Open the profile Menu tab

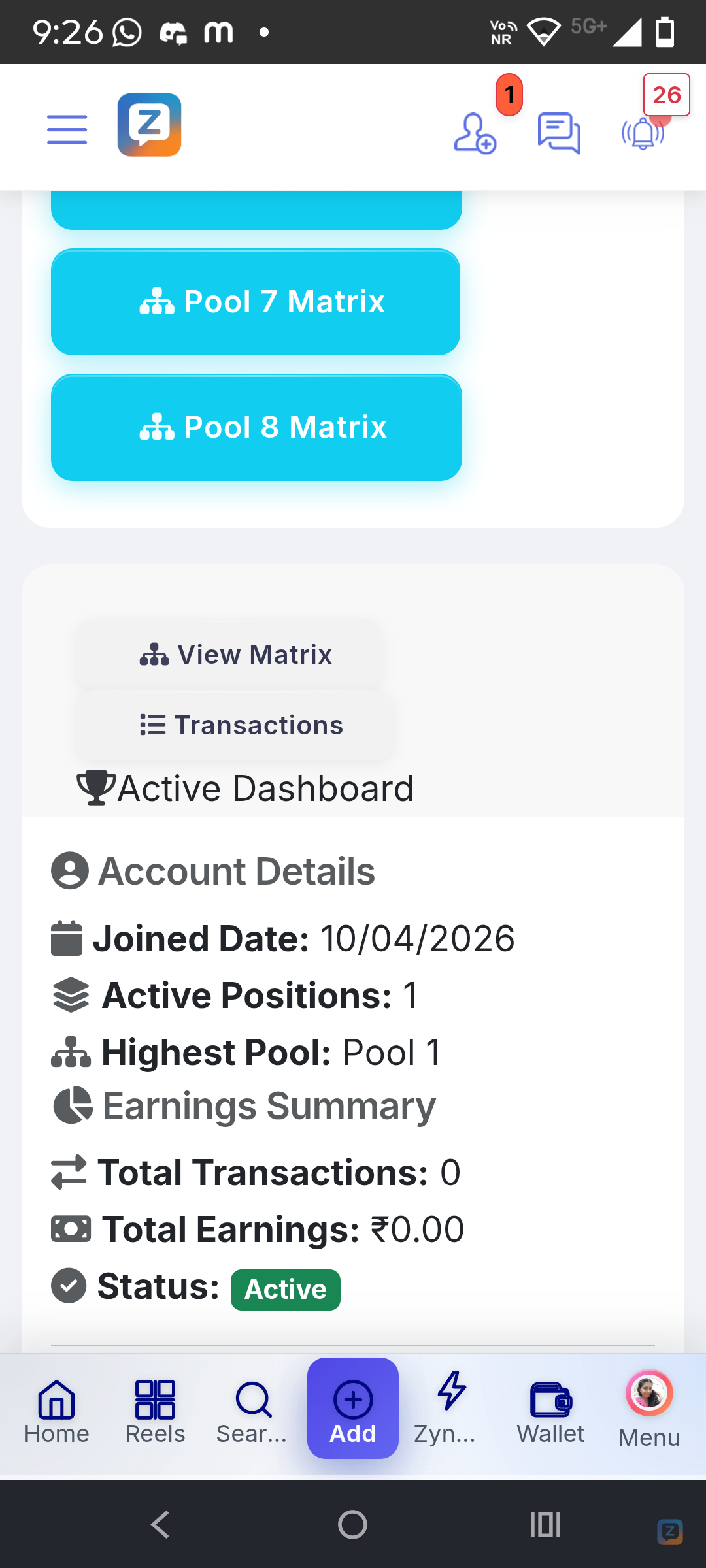pyautogui.click(x=649, y=1410)
